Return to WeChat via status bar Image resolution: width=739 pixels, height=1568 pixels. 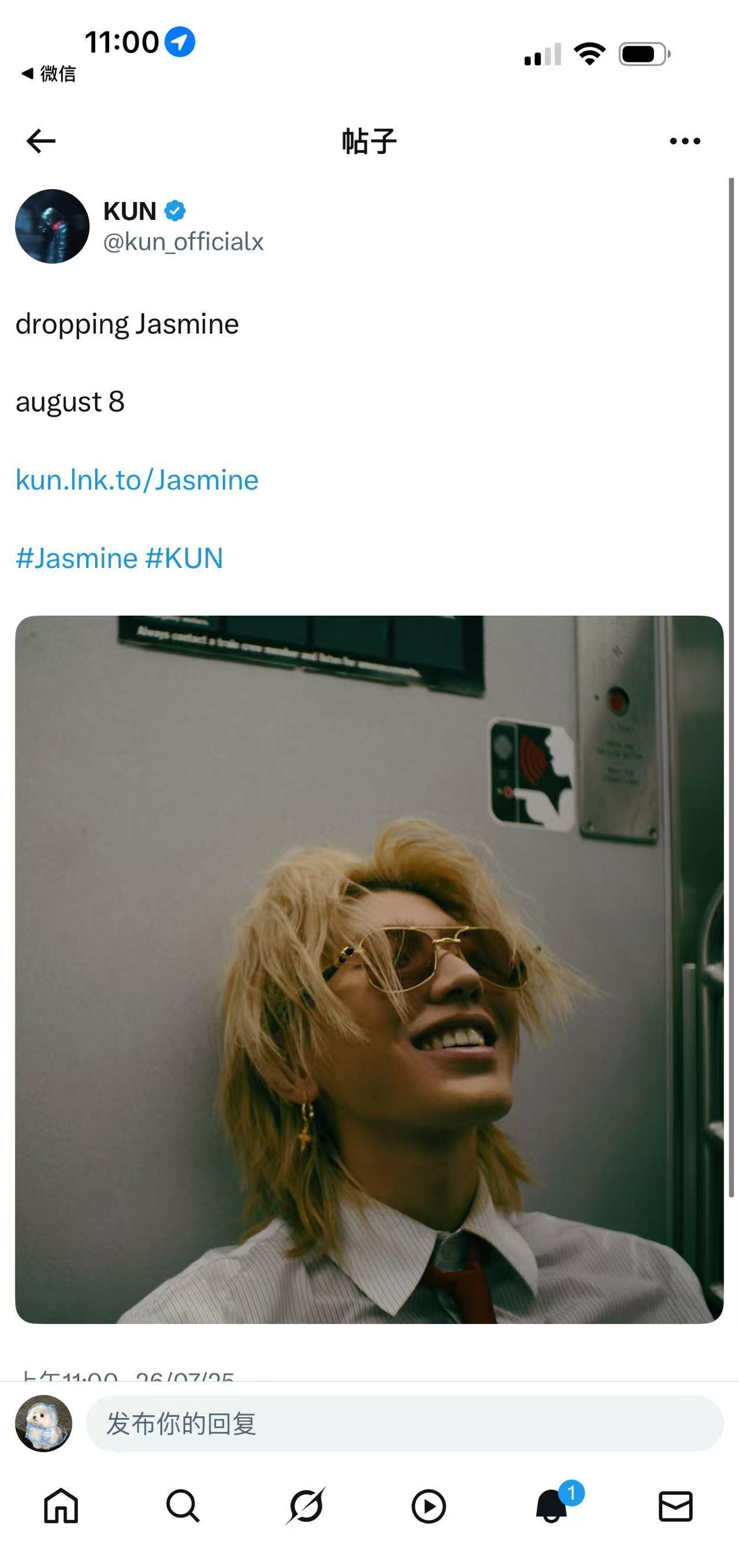(x=48, y=74)
